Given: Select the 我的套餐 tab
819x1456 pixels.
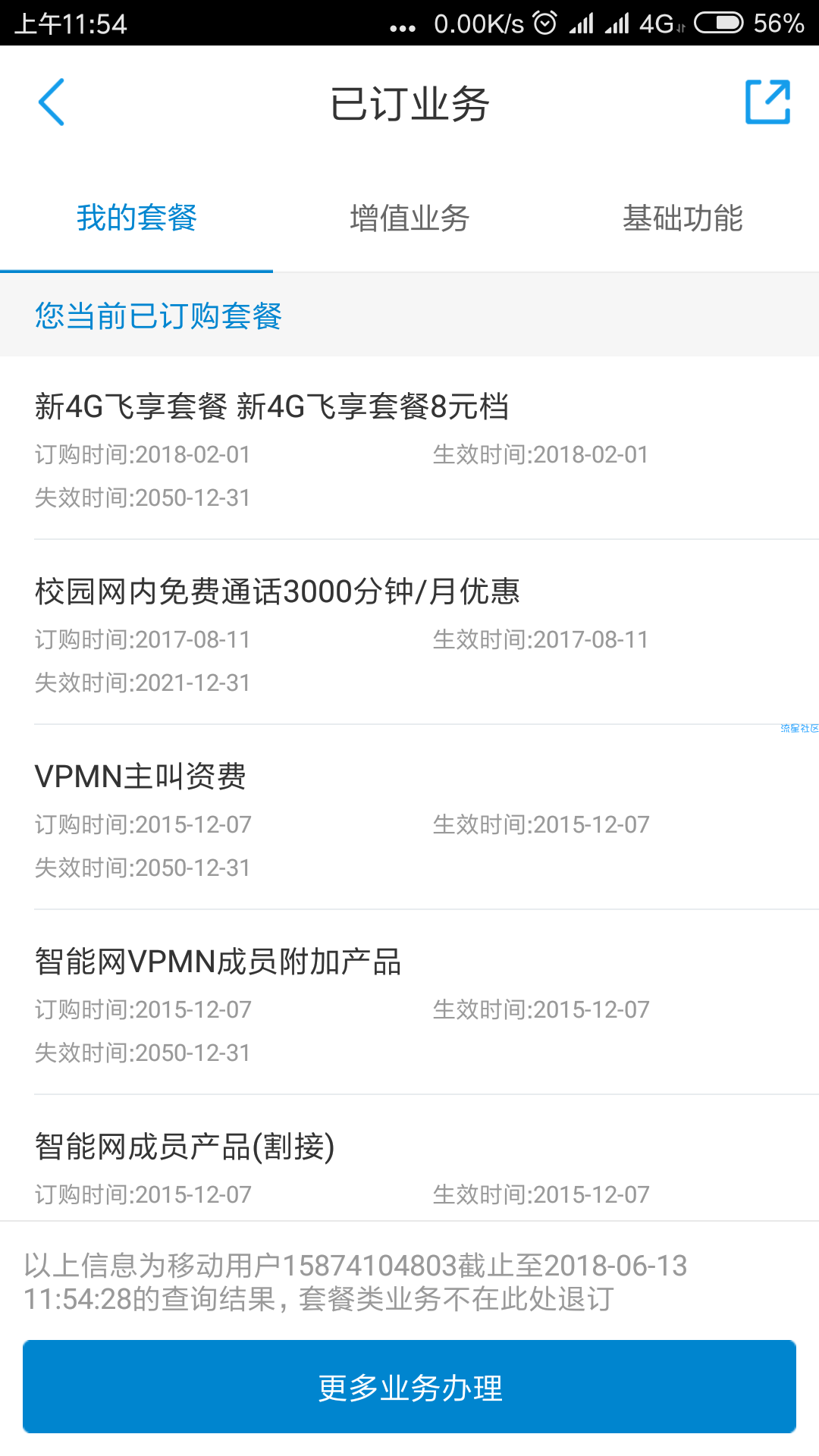Looking at the screenshot, I should click(x=136, y=218).
